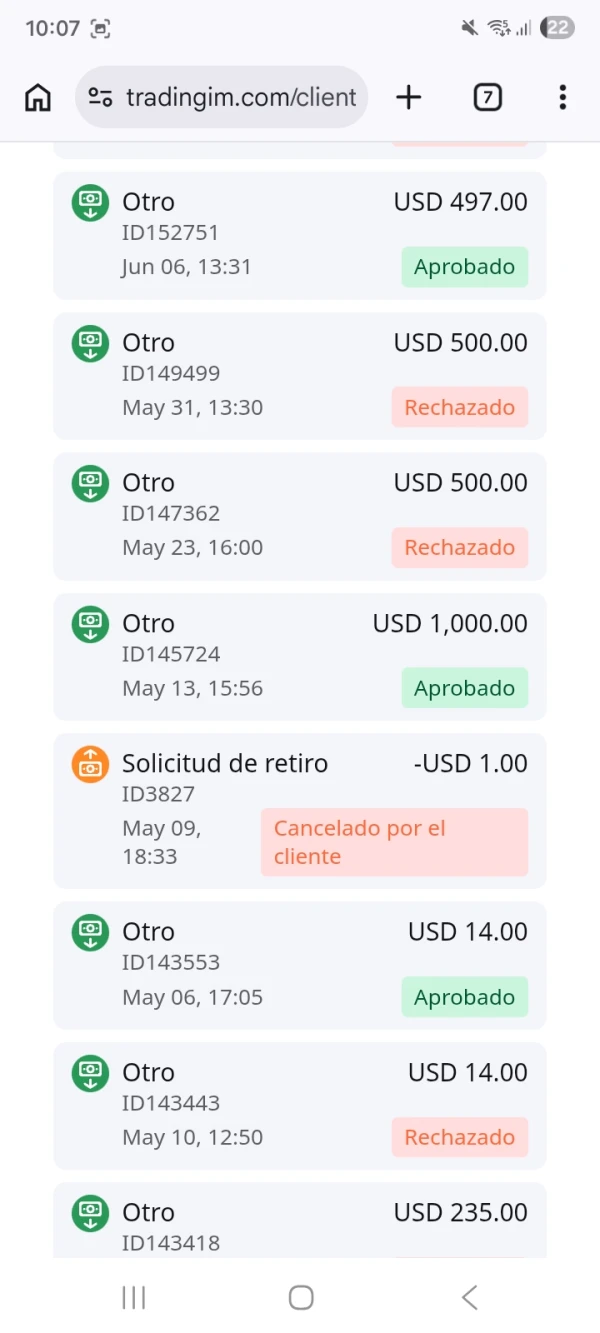This screenshot has width=600, height=1333.
Task: Open a new browser tab
Action: click(409, 97)
